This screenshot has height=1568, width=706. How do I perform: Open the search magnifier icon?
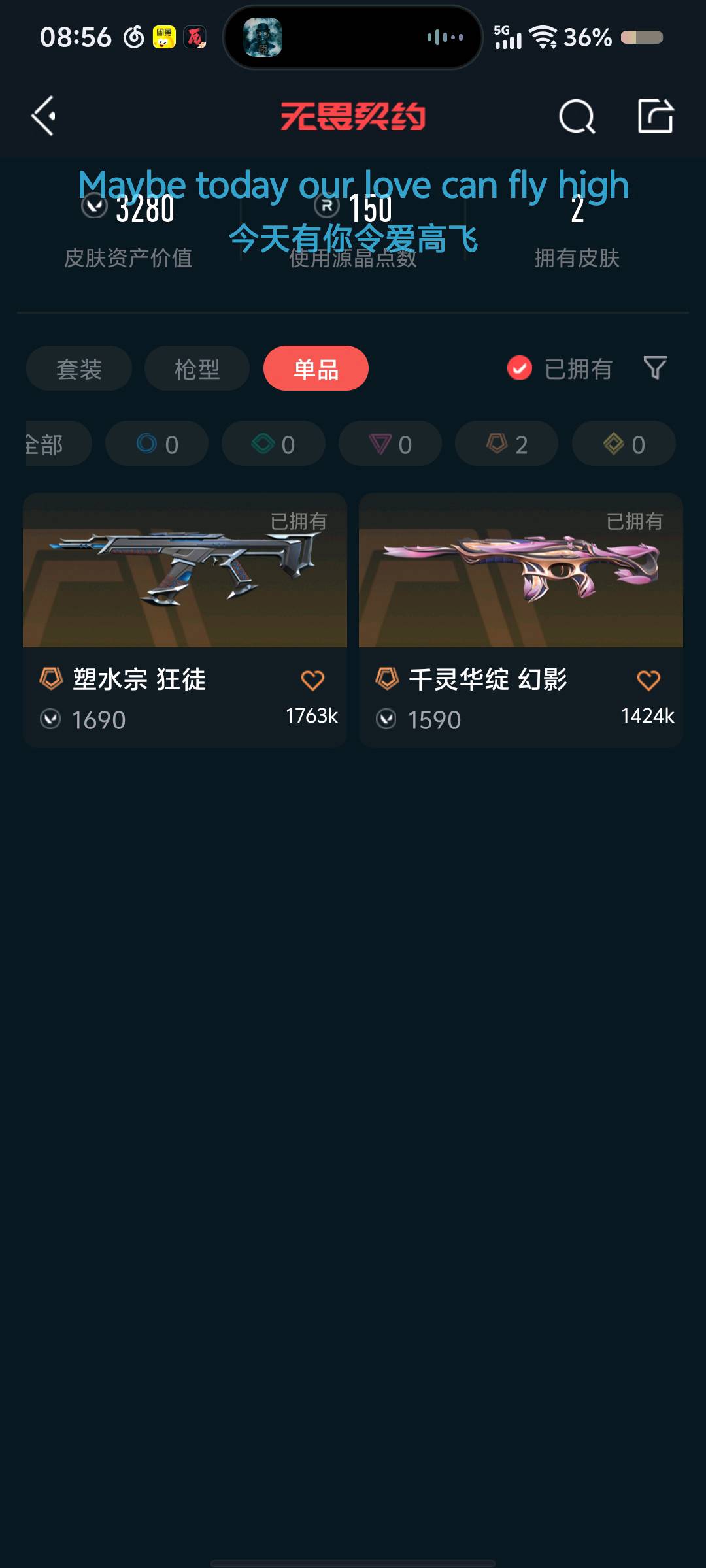577,118
